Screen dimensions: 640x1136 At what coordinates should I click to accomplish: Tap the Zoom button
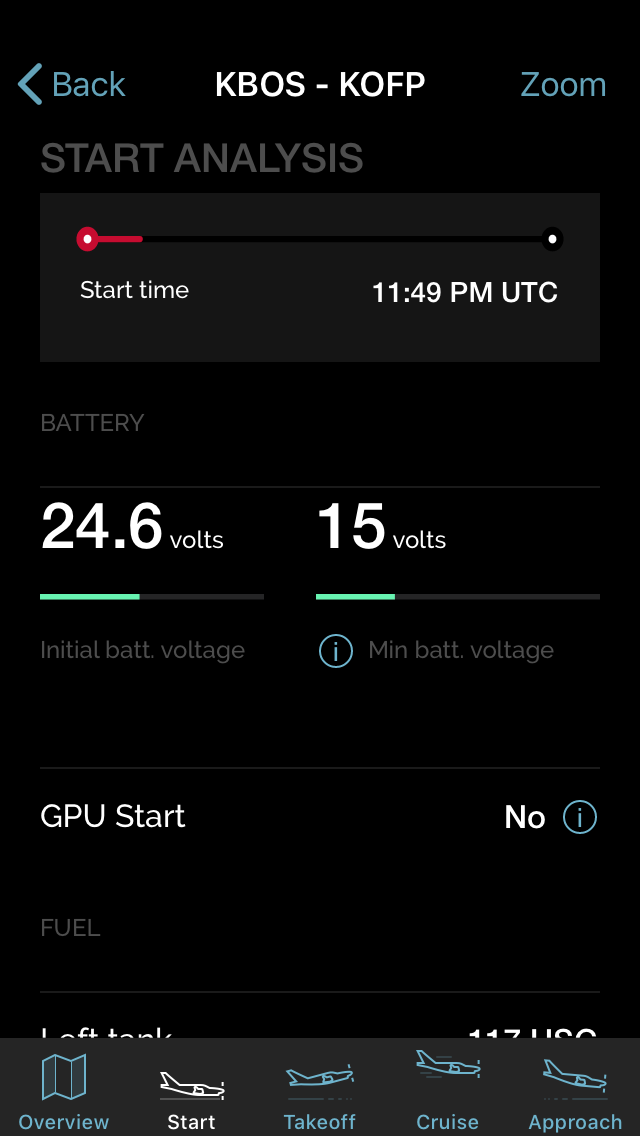click(563, 85)
